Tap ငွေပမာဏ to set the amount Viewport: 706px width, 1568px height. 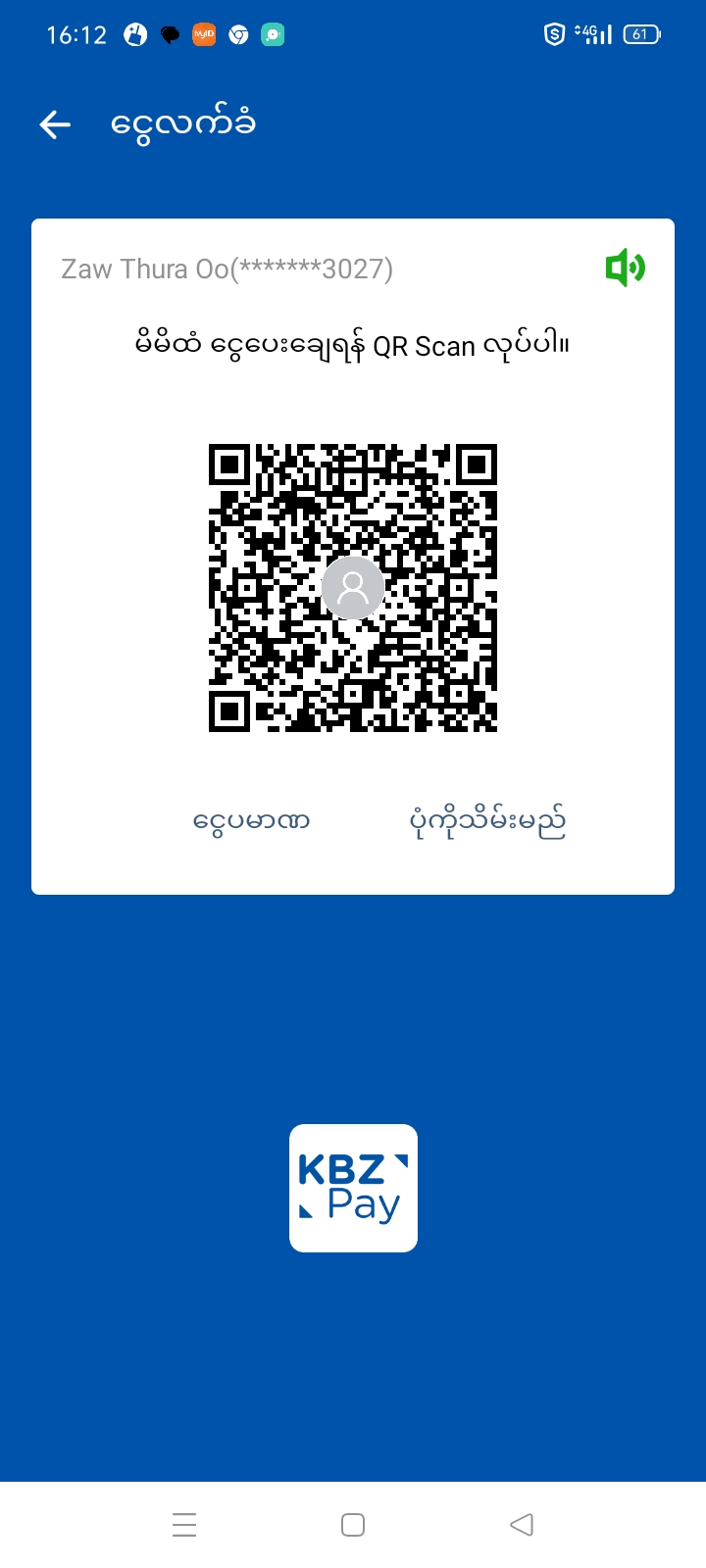[252, 820]
